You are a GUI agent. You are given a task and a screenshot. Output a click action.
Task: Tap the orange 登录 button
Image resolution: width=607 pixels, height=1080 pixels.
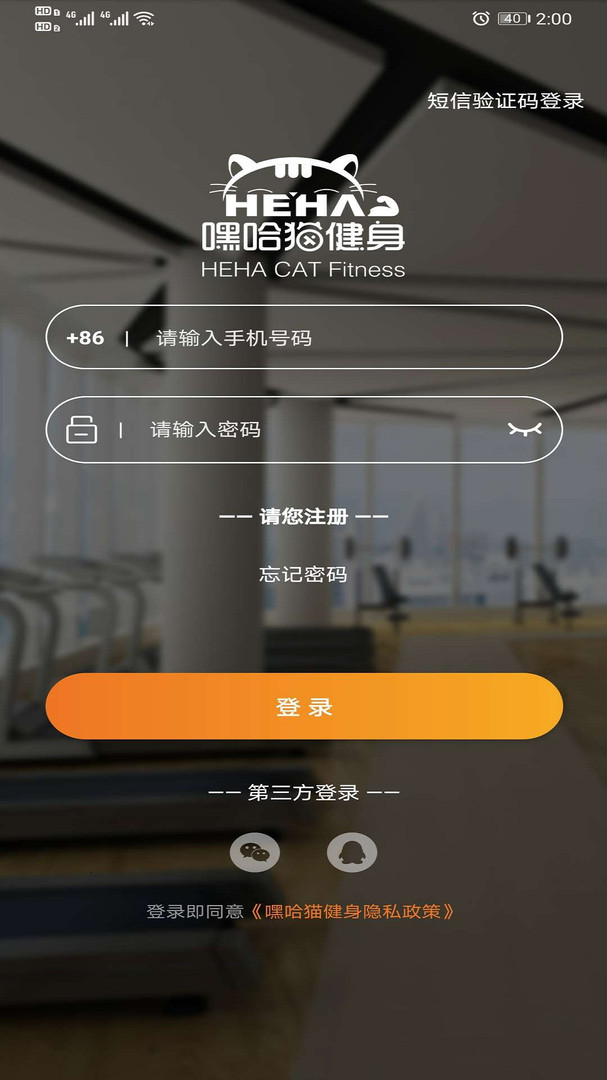[x=304, y=706]
